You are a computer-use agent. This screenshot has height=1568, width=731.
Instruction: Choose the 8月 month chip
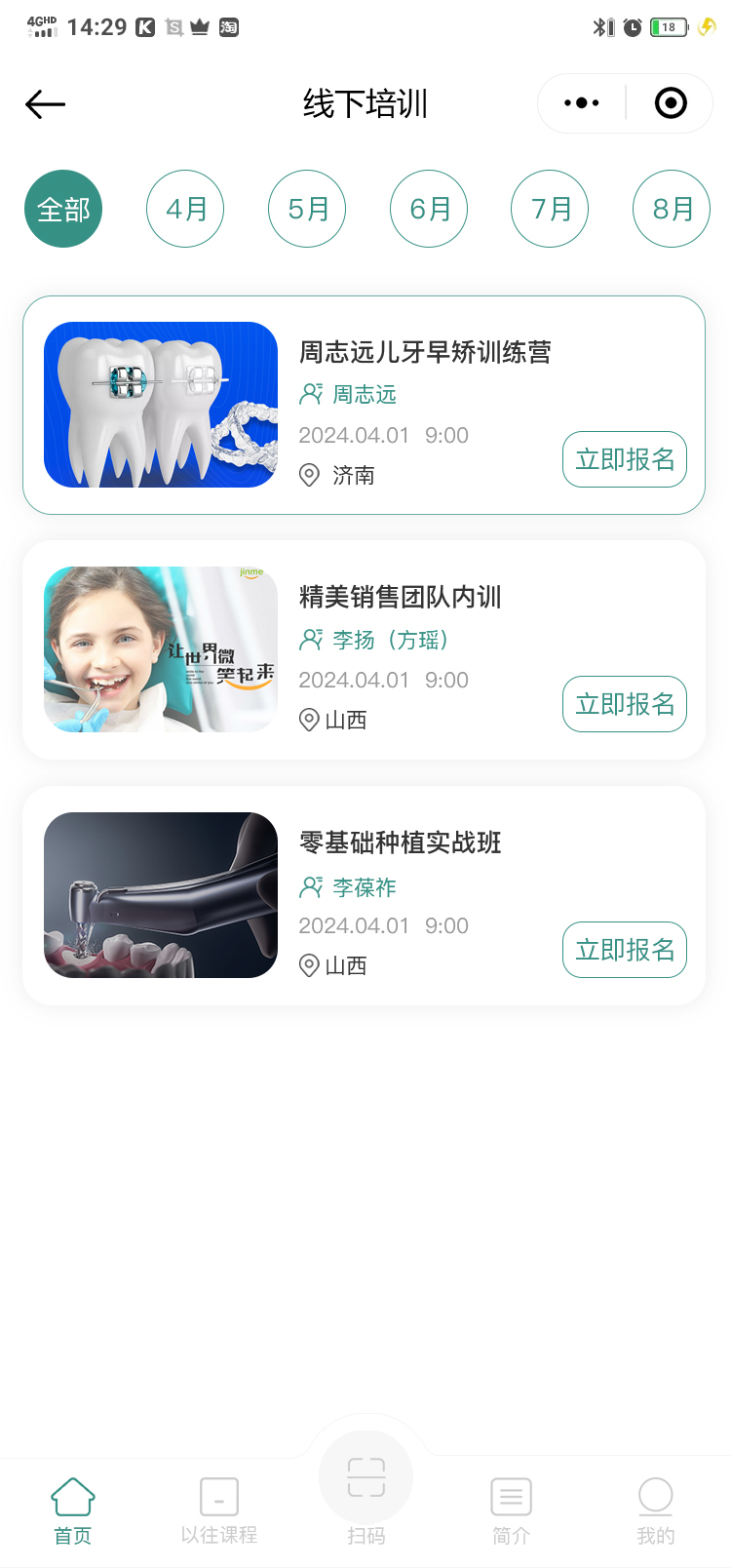(672, 209)
